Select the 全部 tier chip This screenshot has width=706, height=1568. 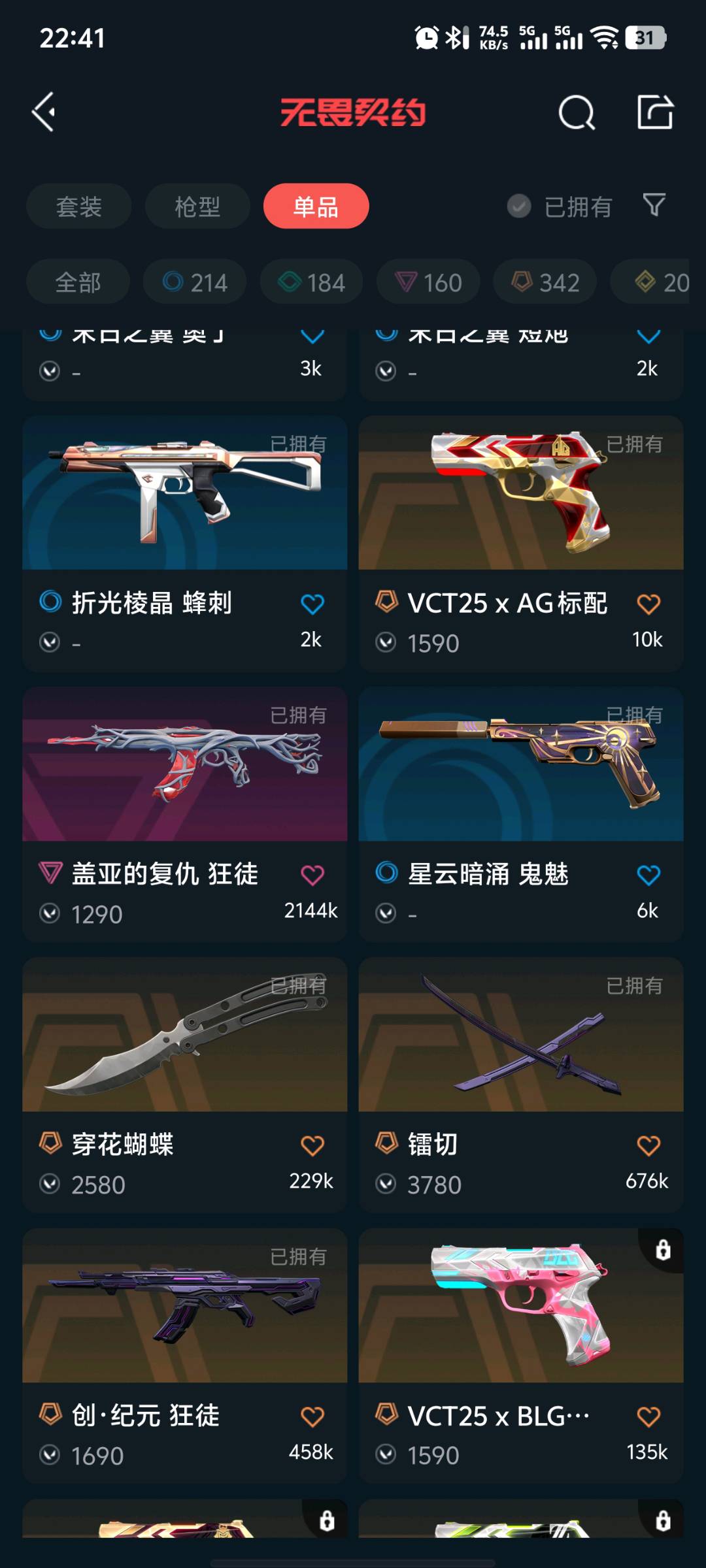78,282
